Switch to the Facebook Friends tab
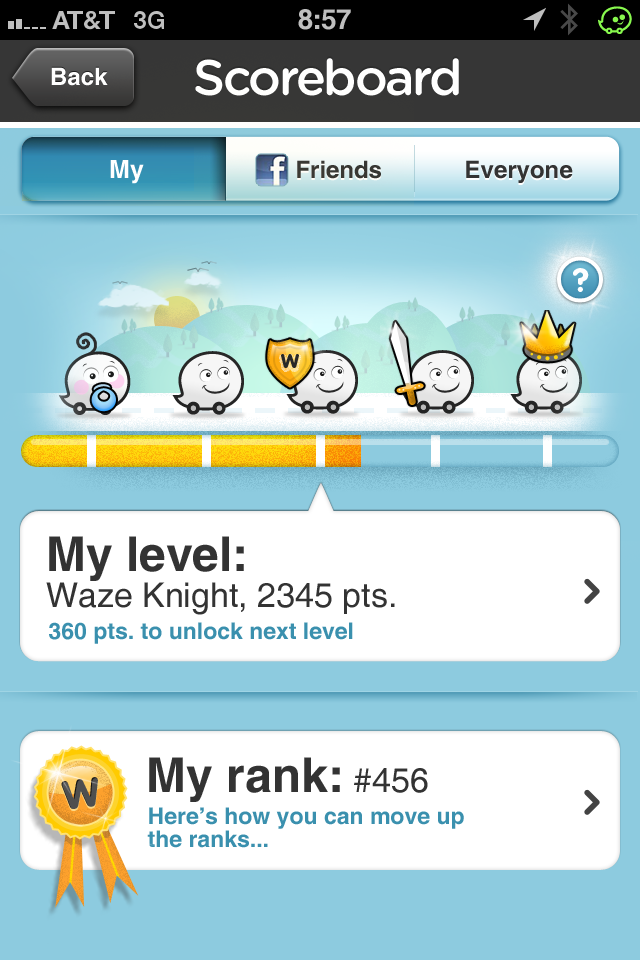Viewport: 640px width, 960px height. (x=319, y=170)
